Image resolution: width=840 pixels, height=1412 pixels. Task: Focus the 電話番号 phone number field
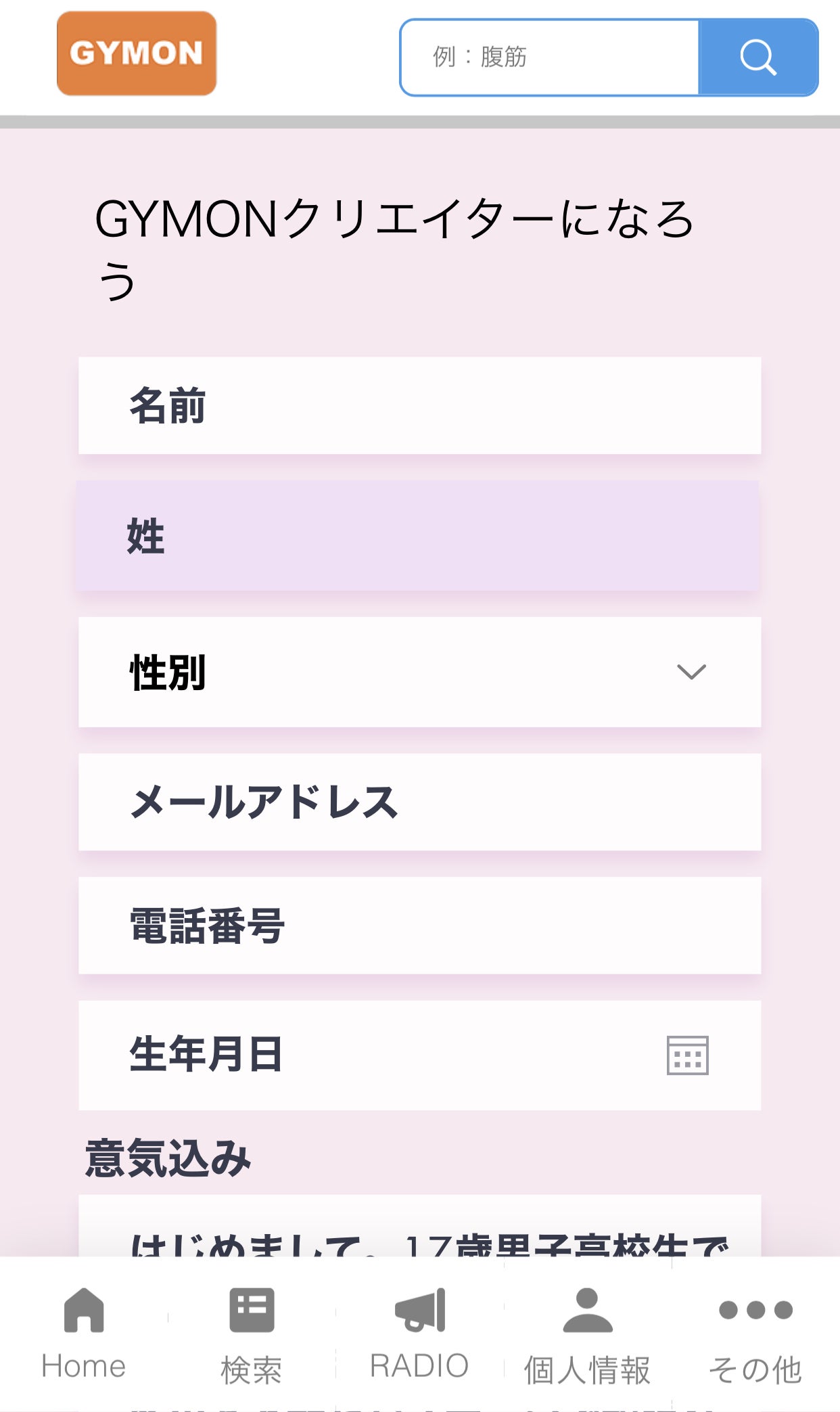(419, 926)
